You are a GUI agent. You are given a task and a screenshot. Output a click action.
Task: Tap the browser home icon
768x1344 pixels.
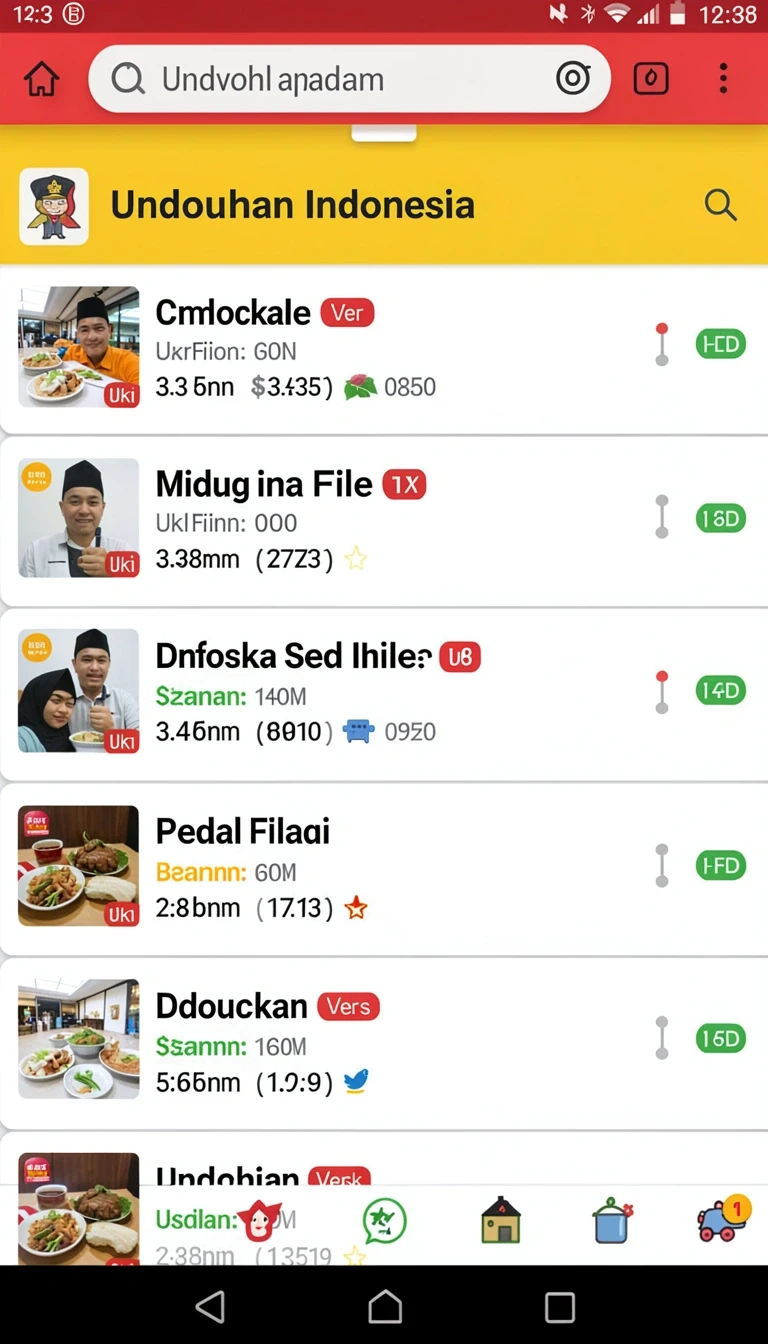point(42,79)
